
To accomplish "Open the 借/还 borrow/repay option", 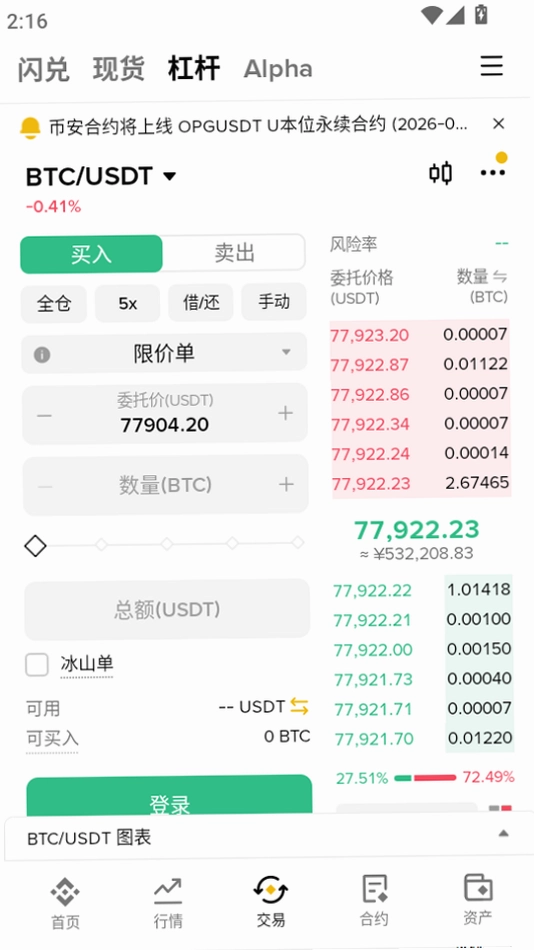I will [201, 303].
